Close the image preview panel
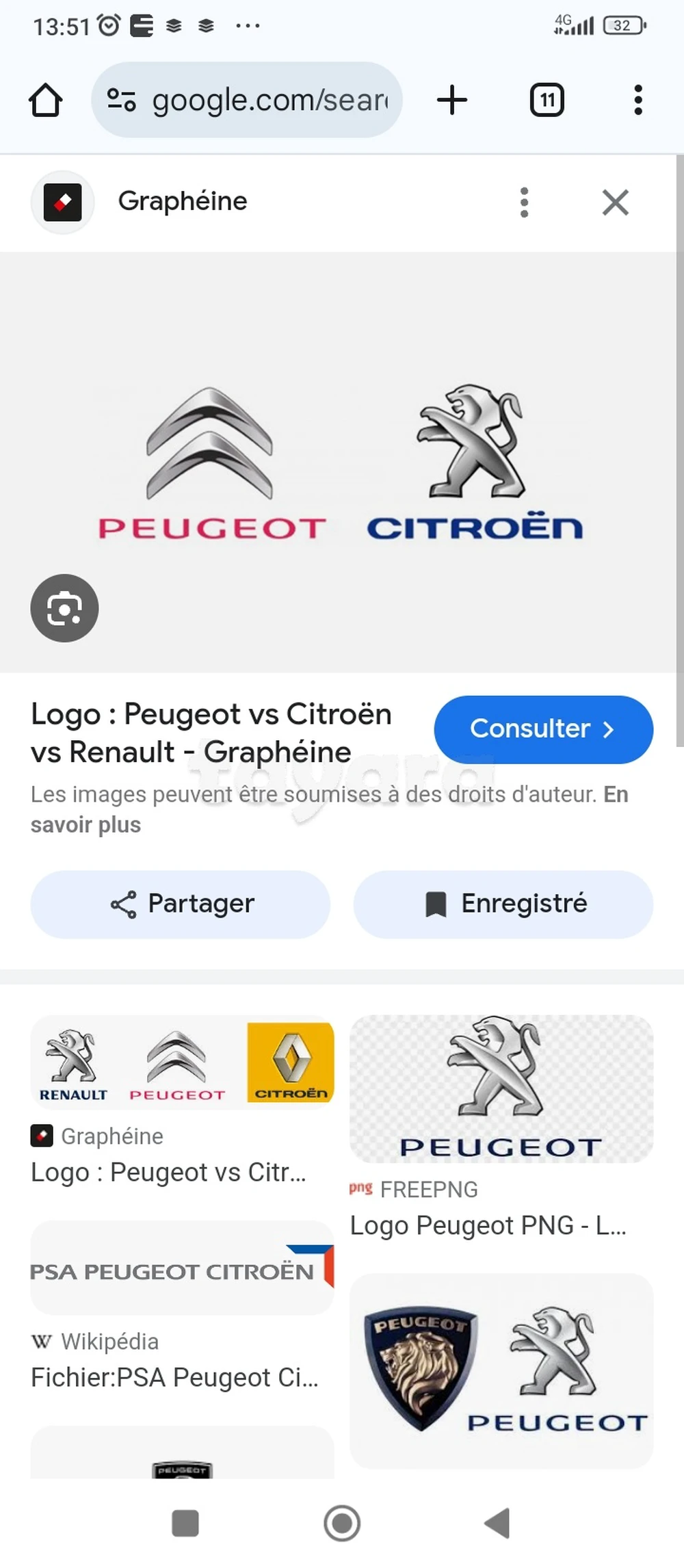This screenshot has width=684, height=1568. point(616,202)
